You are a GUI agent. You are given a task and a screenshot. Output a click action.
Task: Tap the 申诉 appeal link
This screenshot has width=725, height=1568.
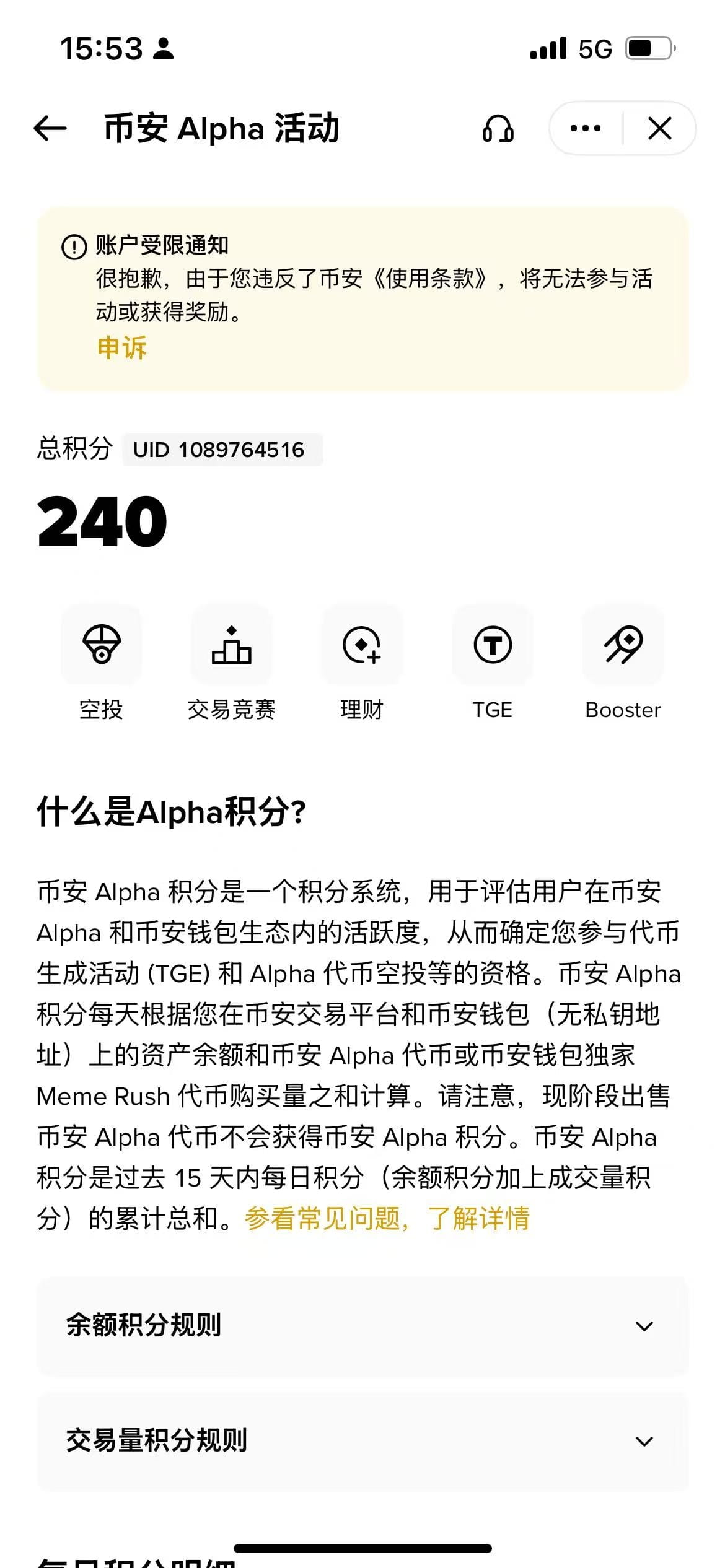[x=122, y=347]
